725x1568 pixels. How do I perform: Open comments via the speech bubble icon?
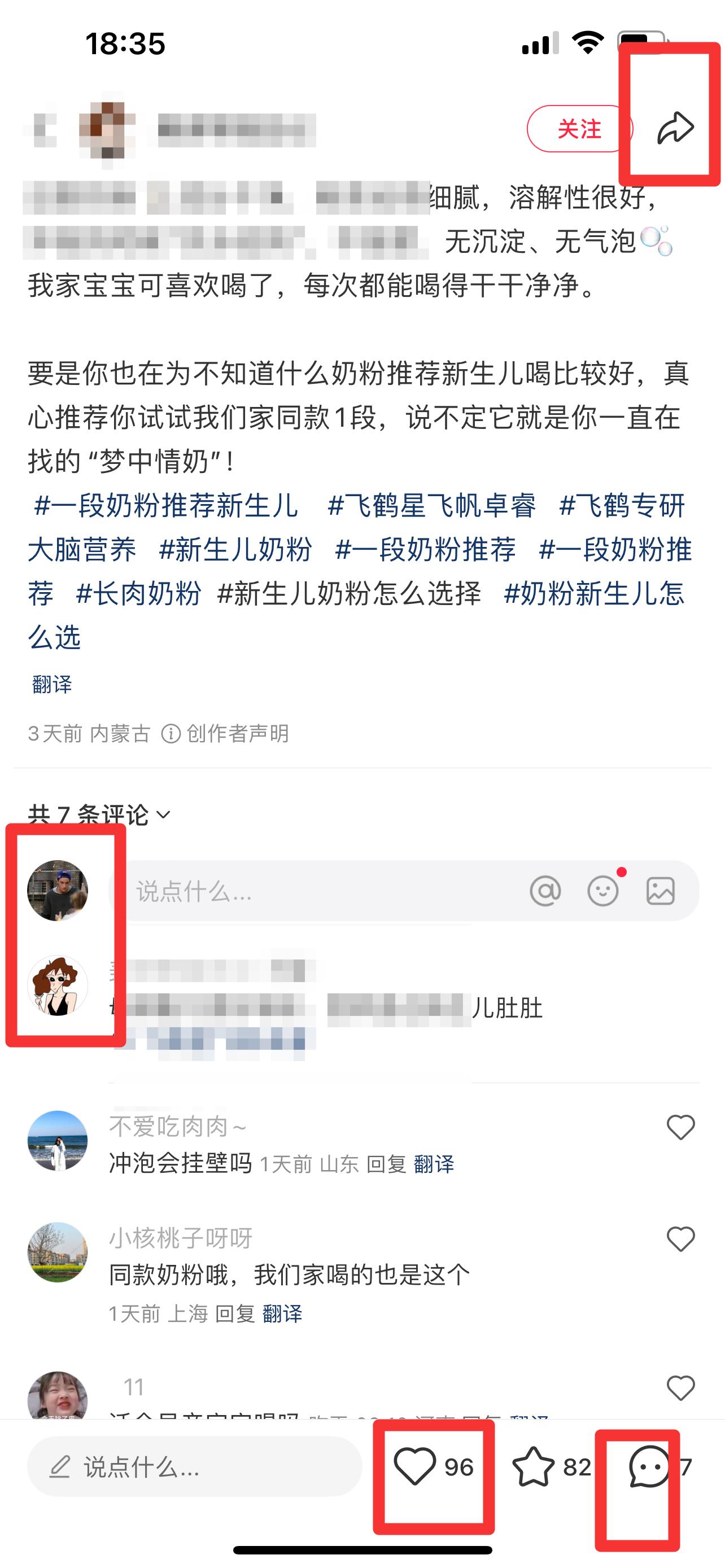(x=649, y=1467)
